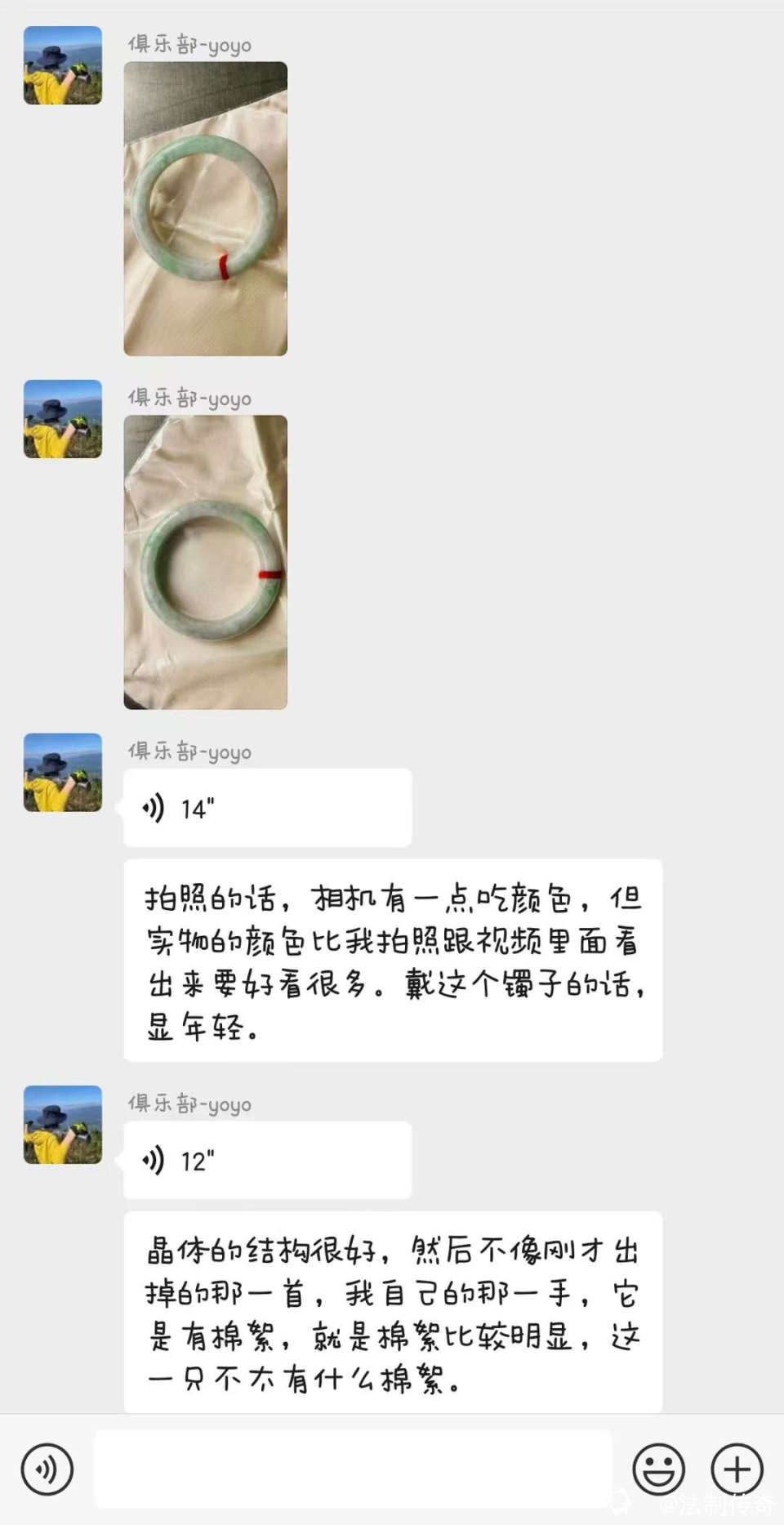Tap the message text field
The image size is (784, 1525).
point(353,1469)
